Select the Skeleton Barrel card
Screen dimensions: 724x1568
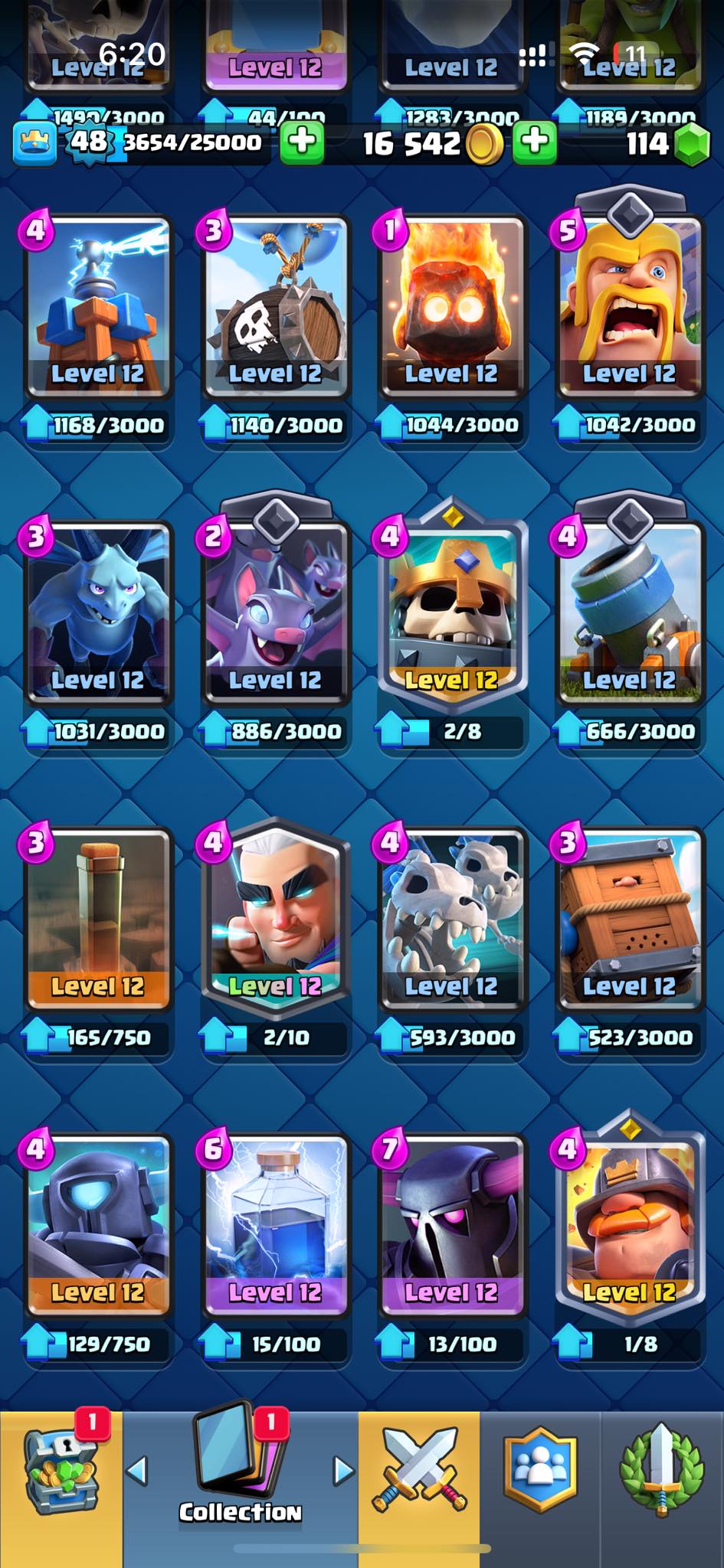tap(275, 308)
